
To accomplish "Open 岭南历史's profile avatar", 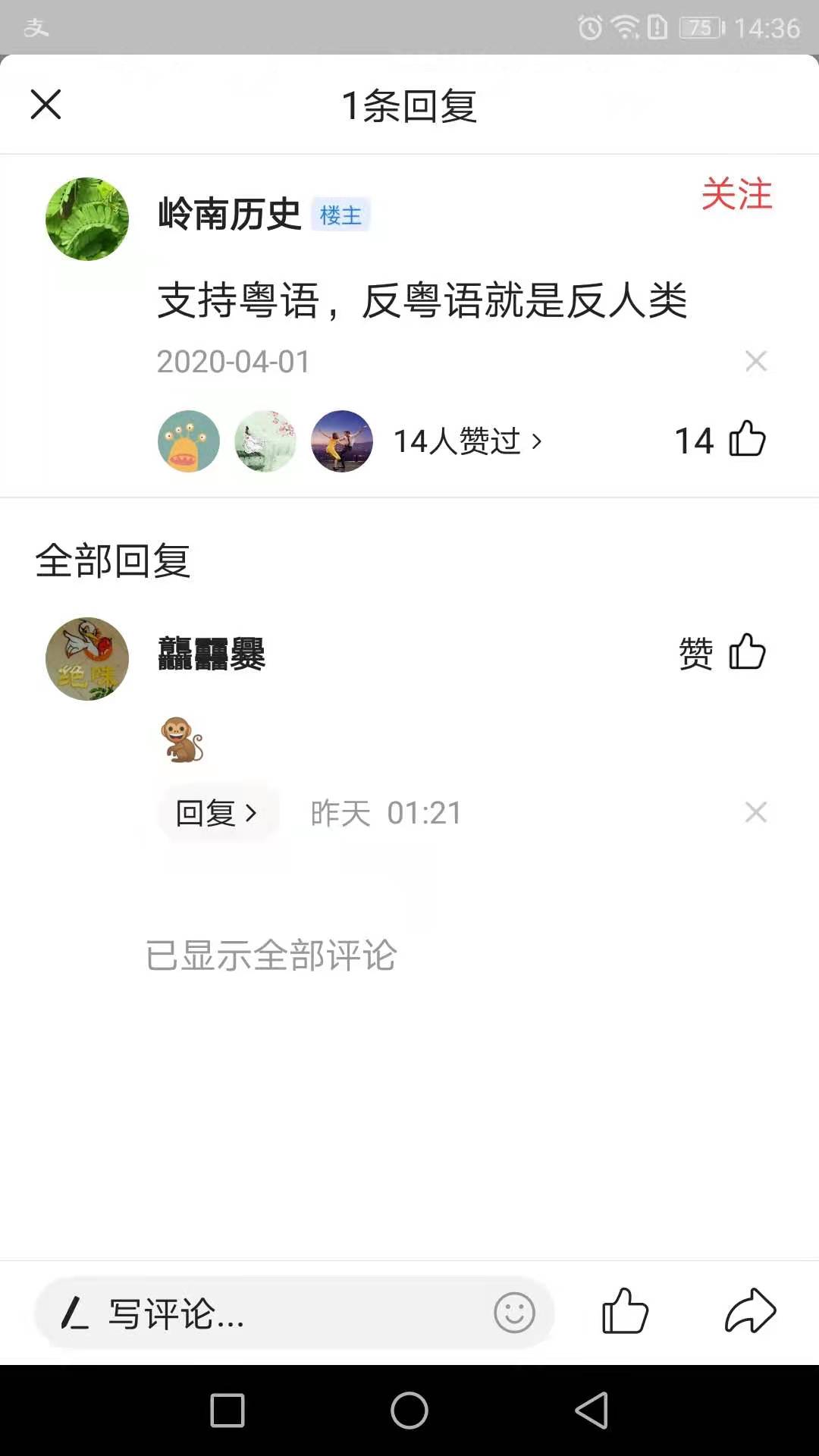I will (87, 219).
